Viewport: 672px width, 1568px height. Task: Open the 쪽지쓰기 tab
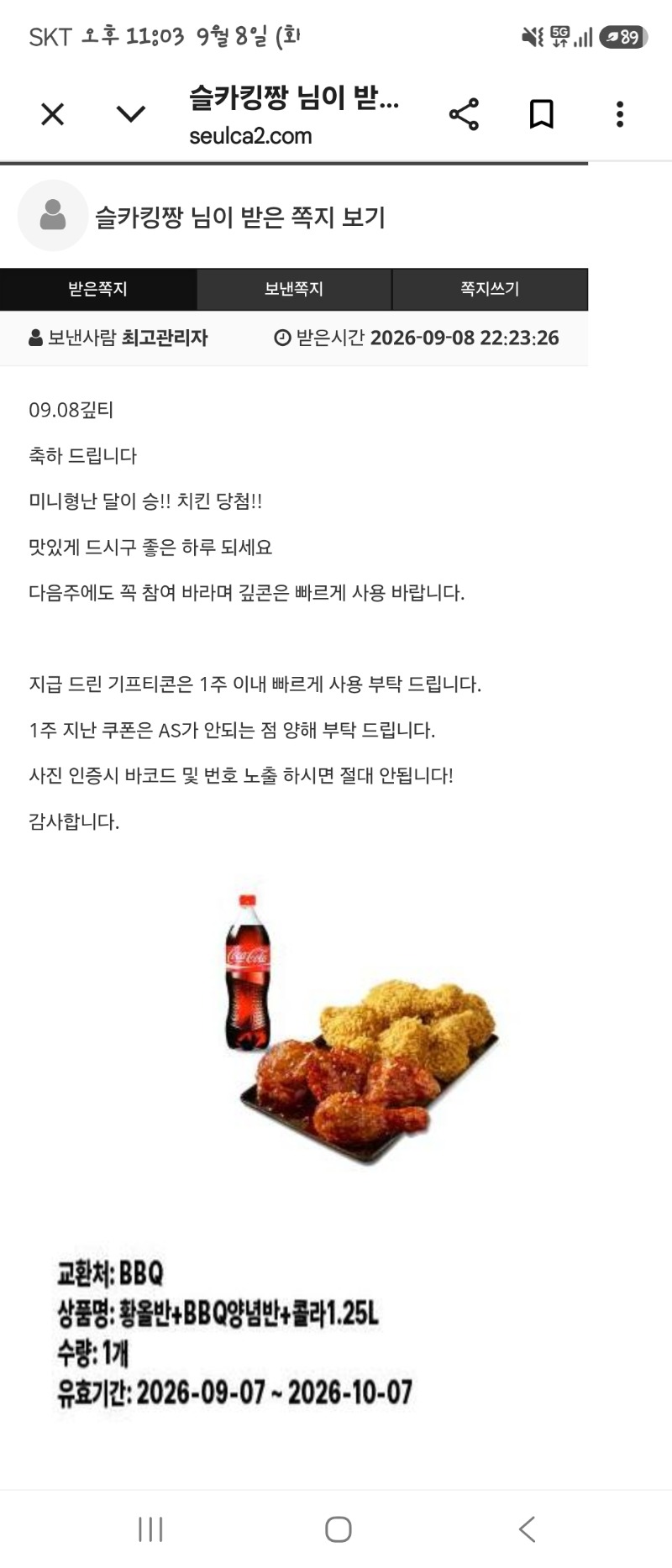(x=490, y=289)
